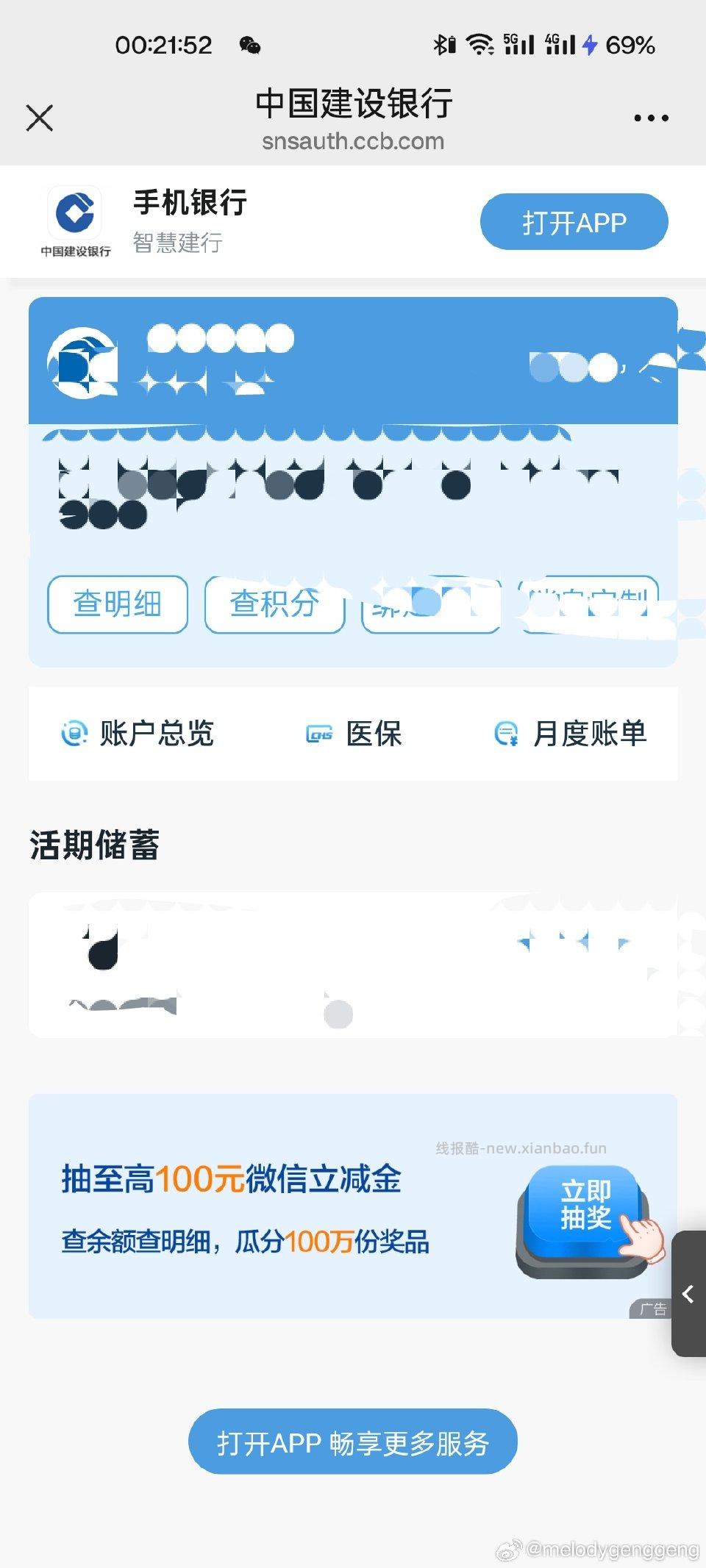Viewport: 706px width, 1568px height.
Task: Tap the bank emblem on the blue card
Action: [x=85, y=364]
